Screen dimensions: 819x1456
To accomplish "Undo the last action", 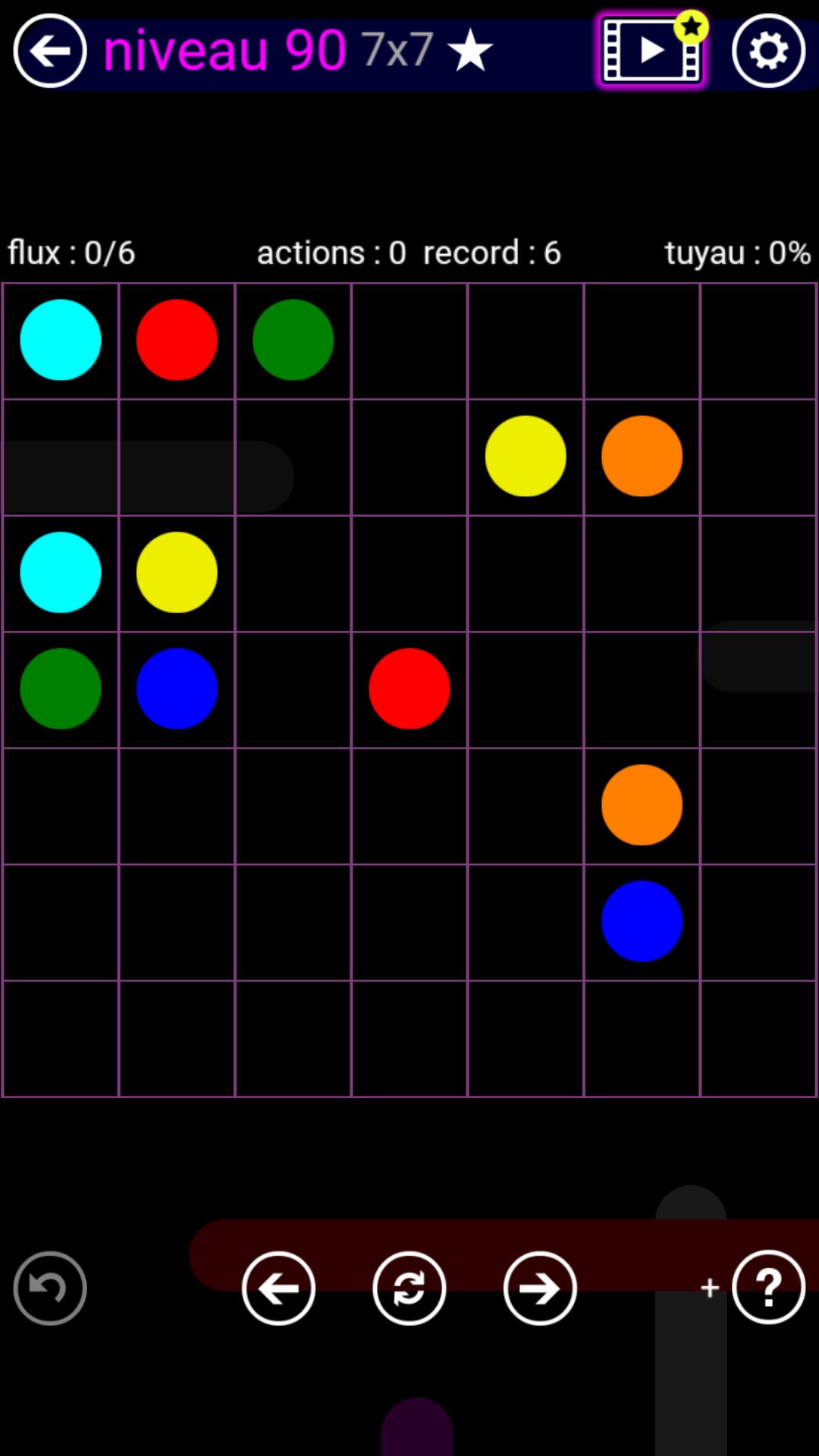I will pyautogui.click(x=50, y=1288).
